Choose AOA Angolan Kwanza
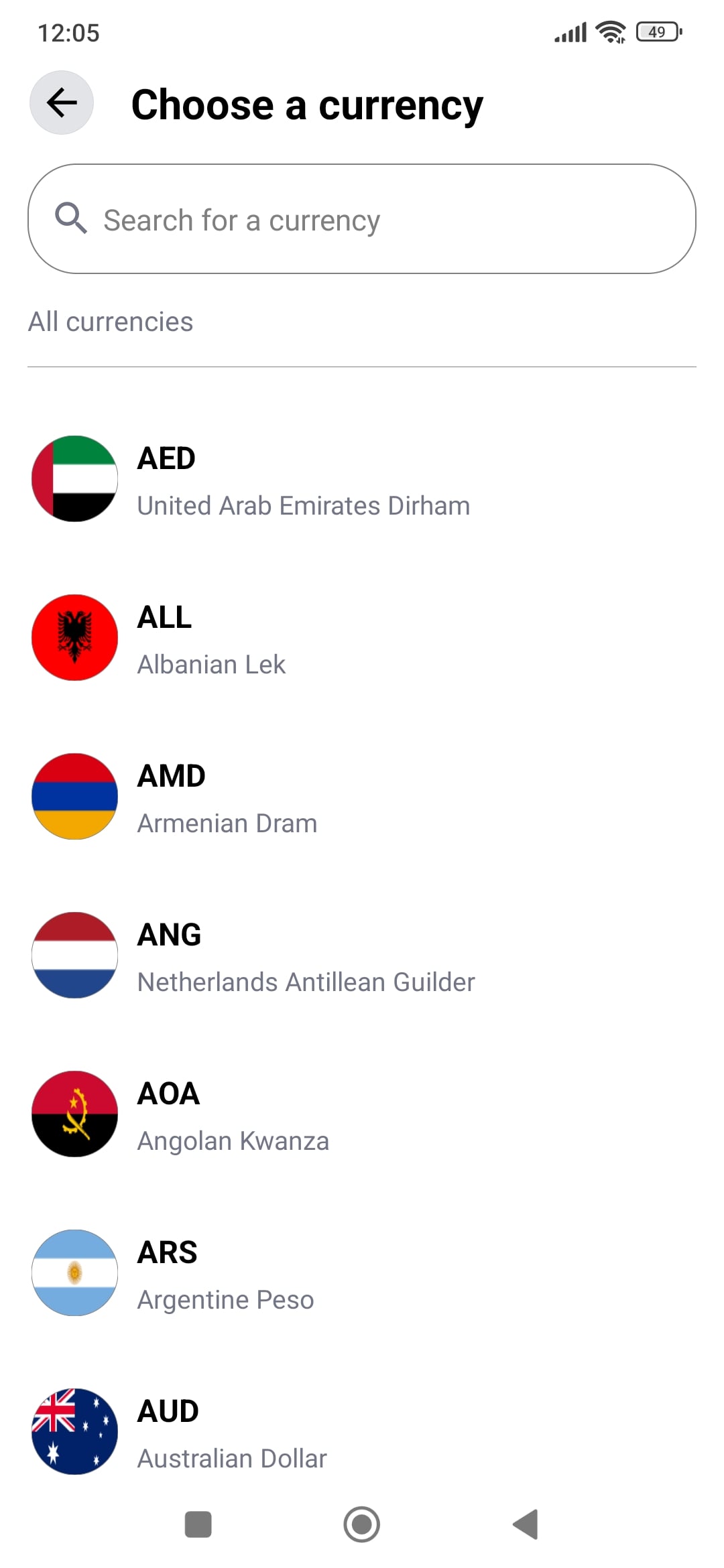Viewport: 724px width, 1568px height. click(x=233, y=1116)
